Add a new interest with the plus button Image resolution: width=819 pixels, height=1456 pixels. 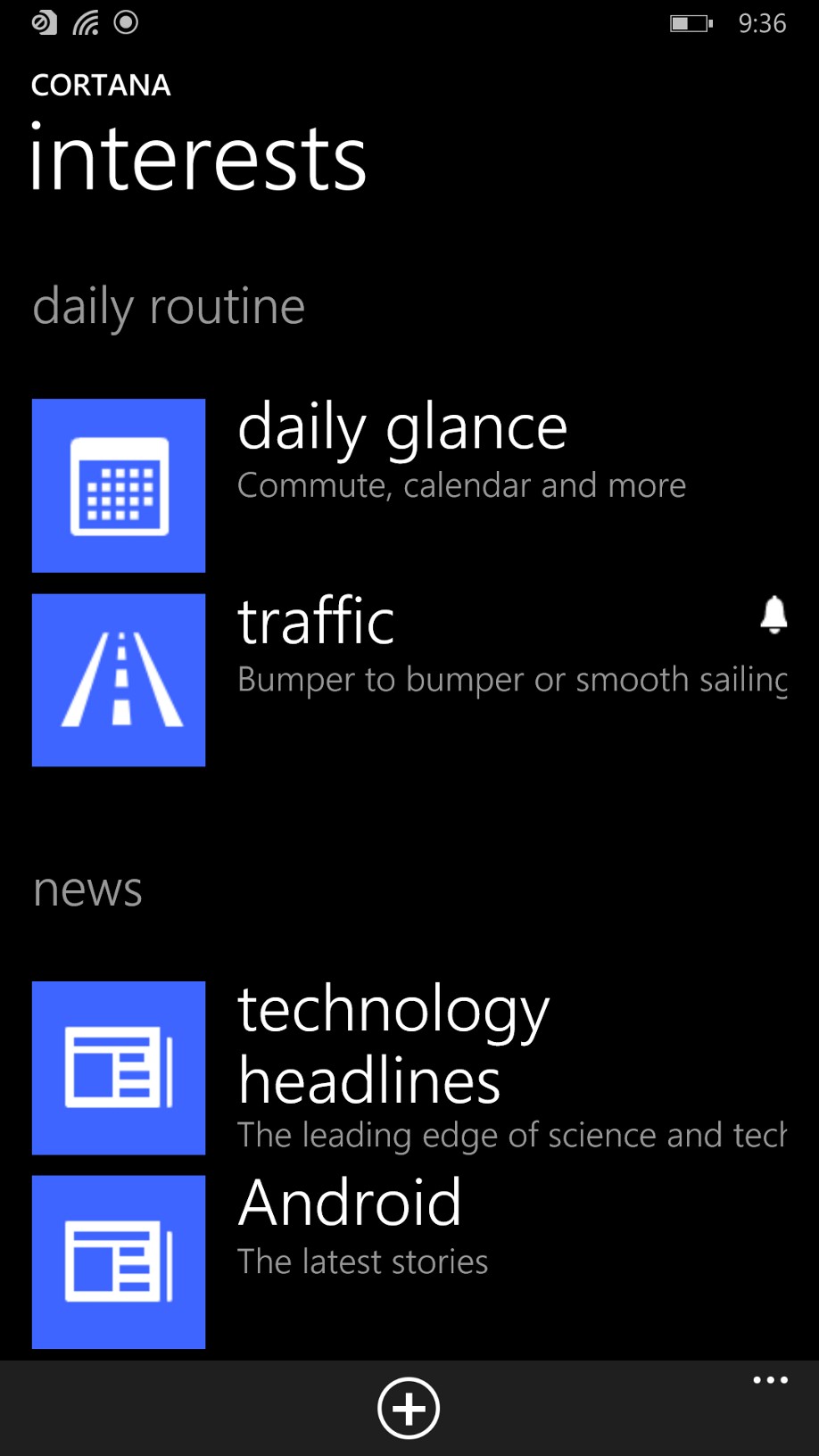(x=409, y=1408)
